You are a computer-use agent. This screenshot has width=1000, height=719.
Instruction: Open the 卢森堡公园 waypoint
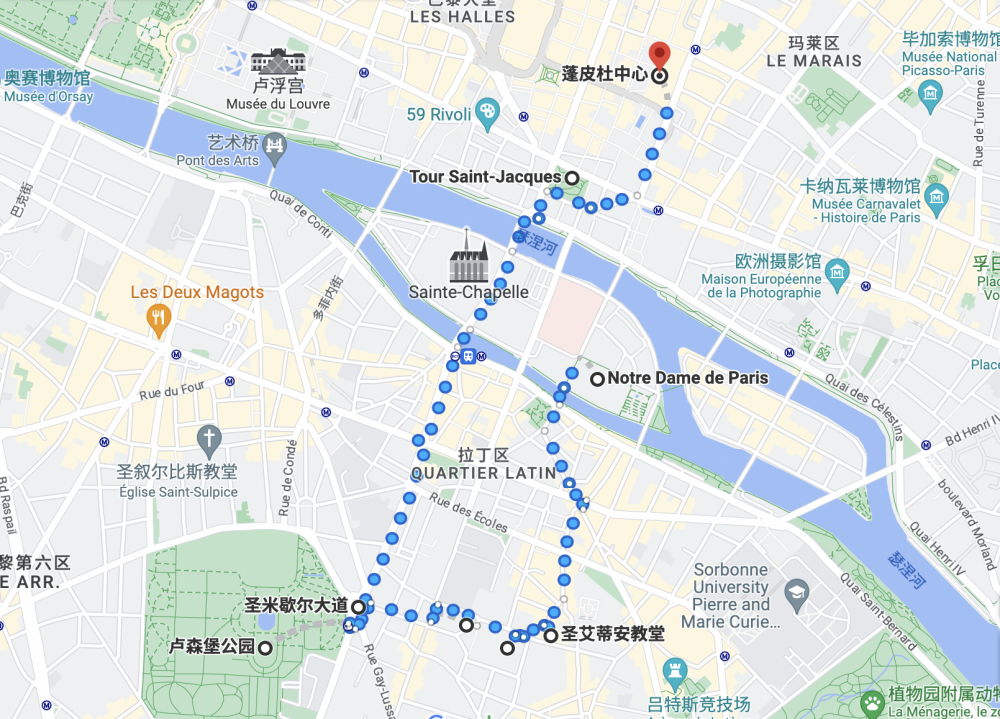[265, 647]
